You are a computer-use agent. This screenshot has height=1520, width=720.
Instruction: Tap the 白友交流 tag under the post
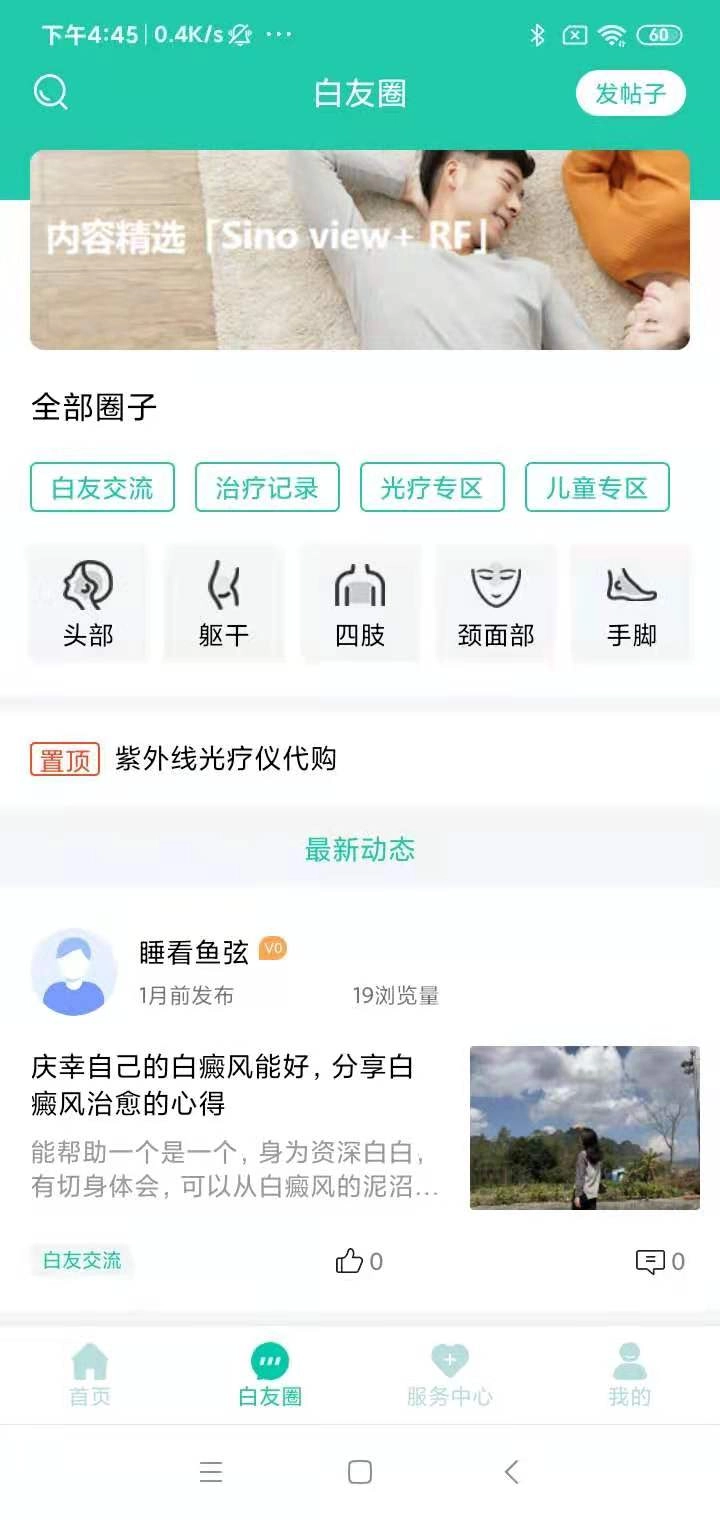[x=81, y=1261]
